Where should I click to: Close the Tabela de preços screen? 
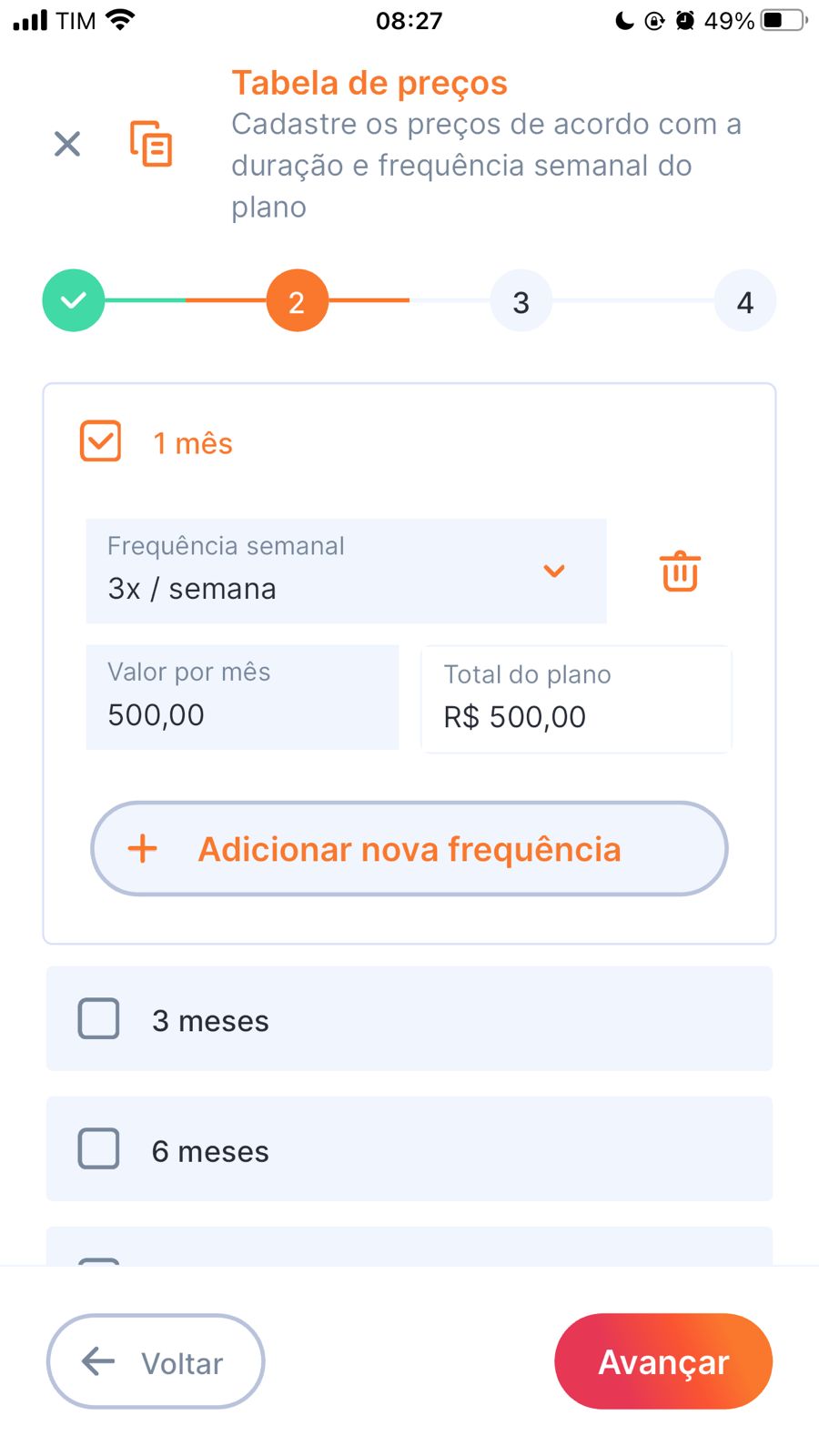pos(67,144)
